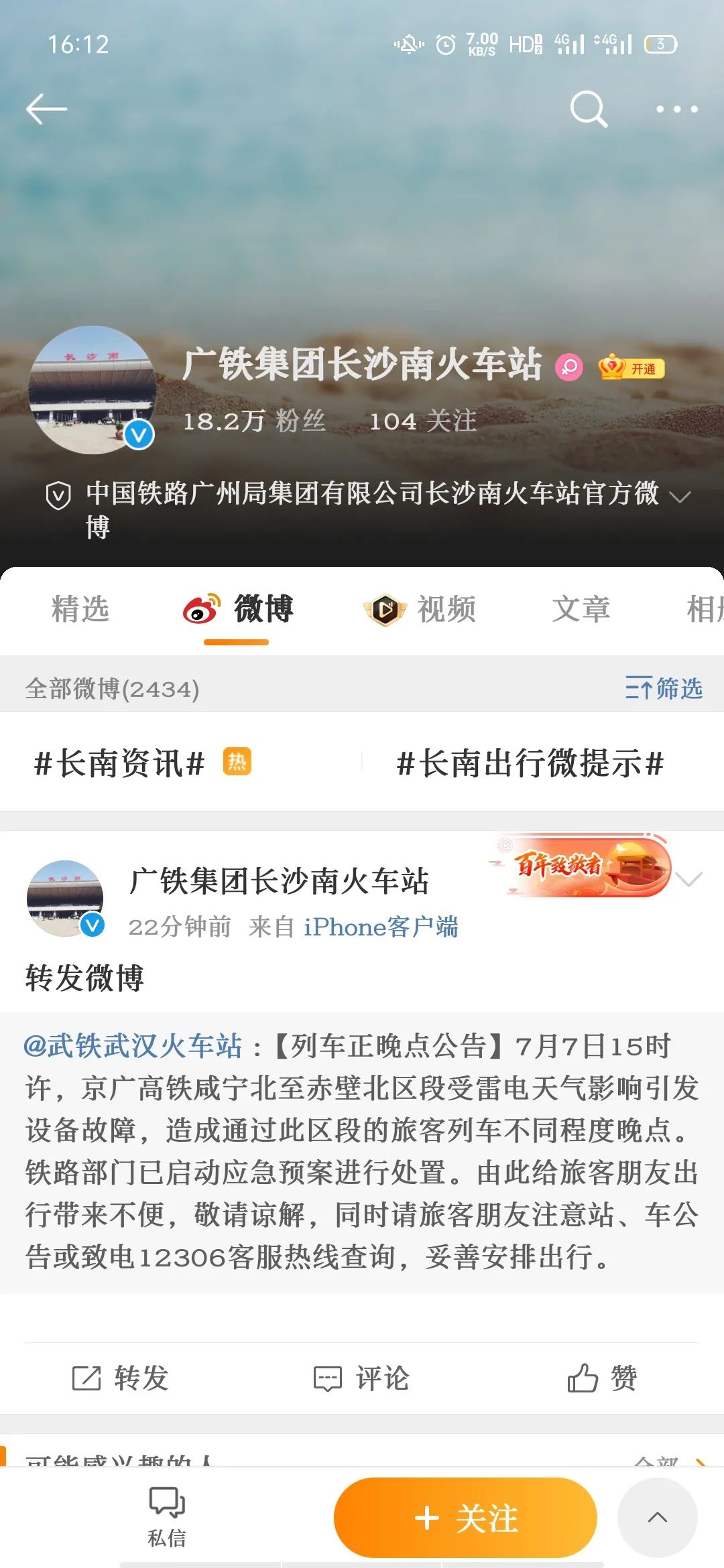Image resolution: width=724 pixels, height=1568 pixels.
Task: Comment on the post via 评论
Action: point(362,1378)
